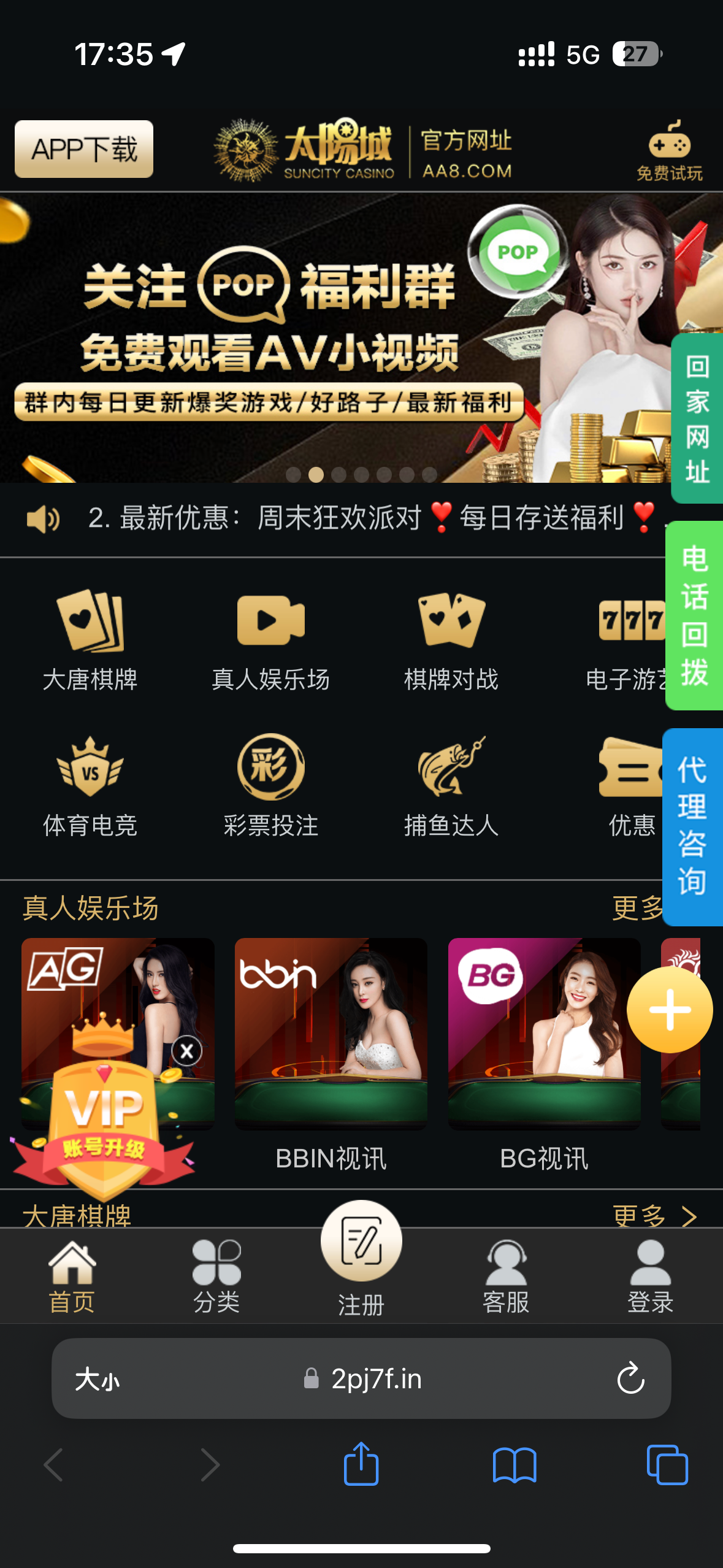Screen dimensions: 723x1568
Task: Tap the yellow plus floating button
Action: point(670,1010)
